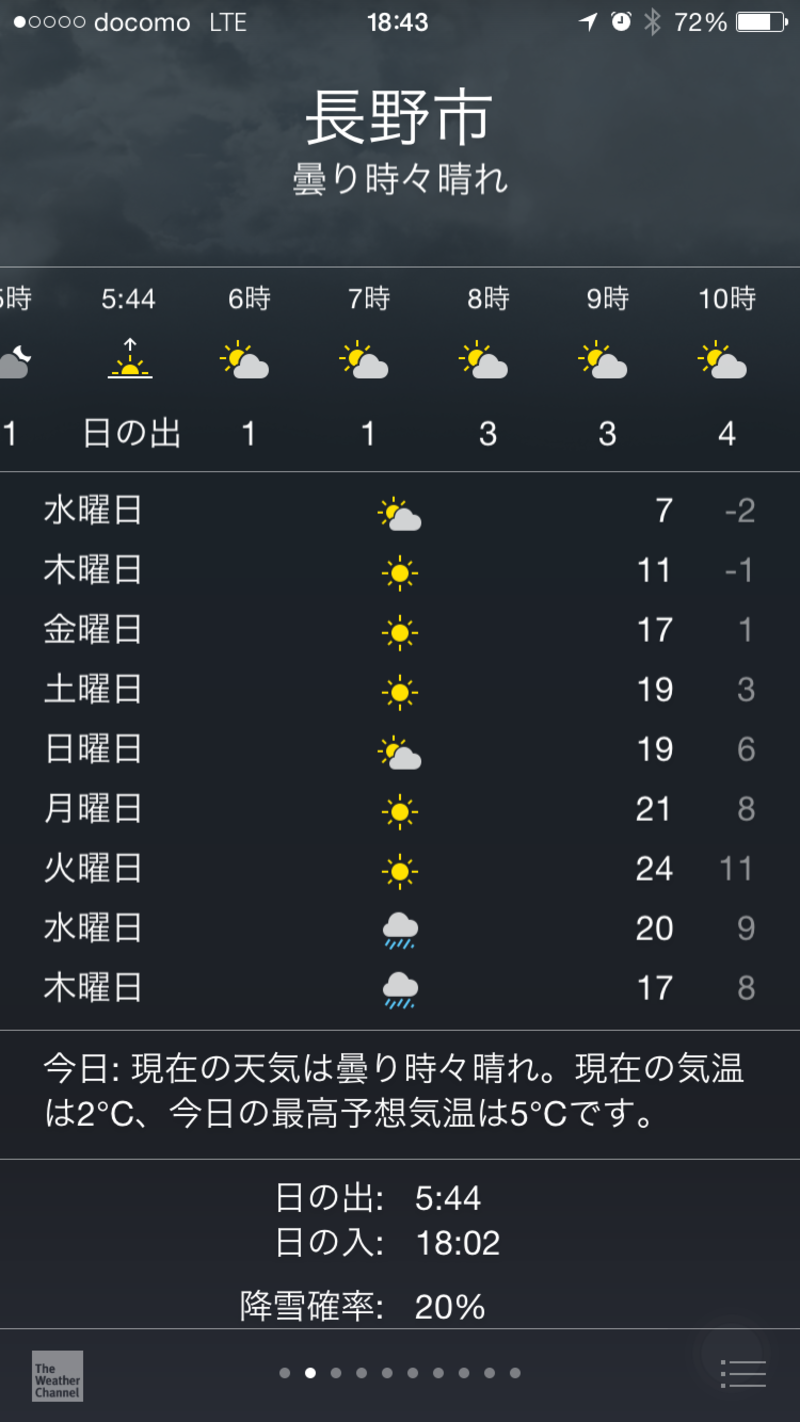Open the city list menu icon
Image resolution: width=800 pixels, height=1422 pixels.
(x=743, y=1374)
